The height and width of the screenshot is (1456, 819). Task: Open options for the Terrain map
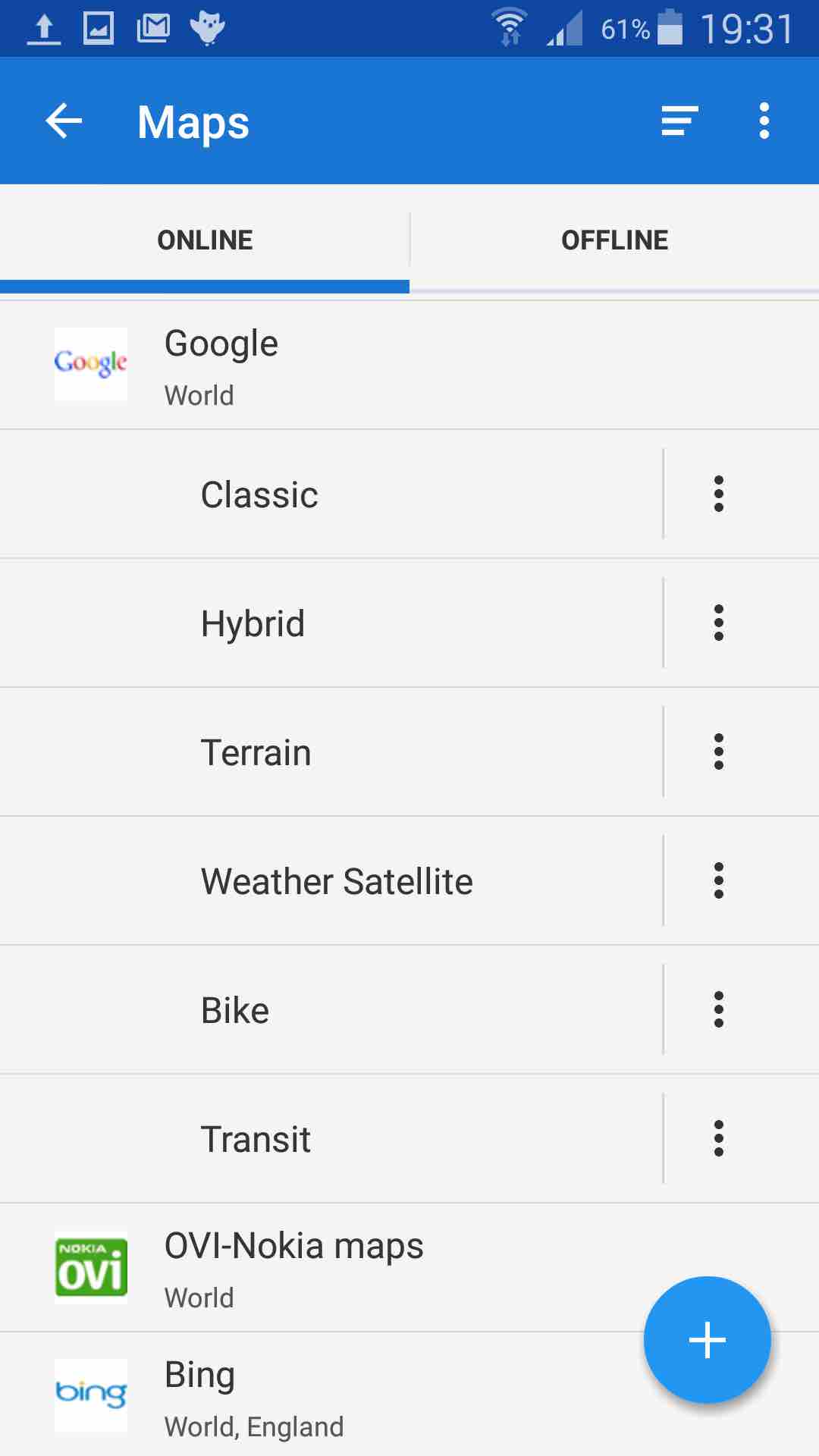(719, 752)
